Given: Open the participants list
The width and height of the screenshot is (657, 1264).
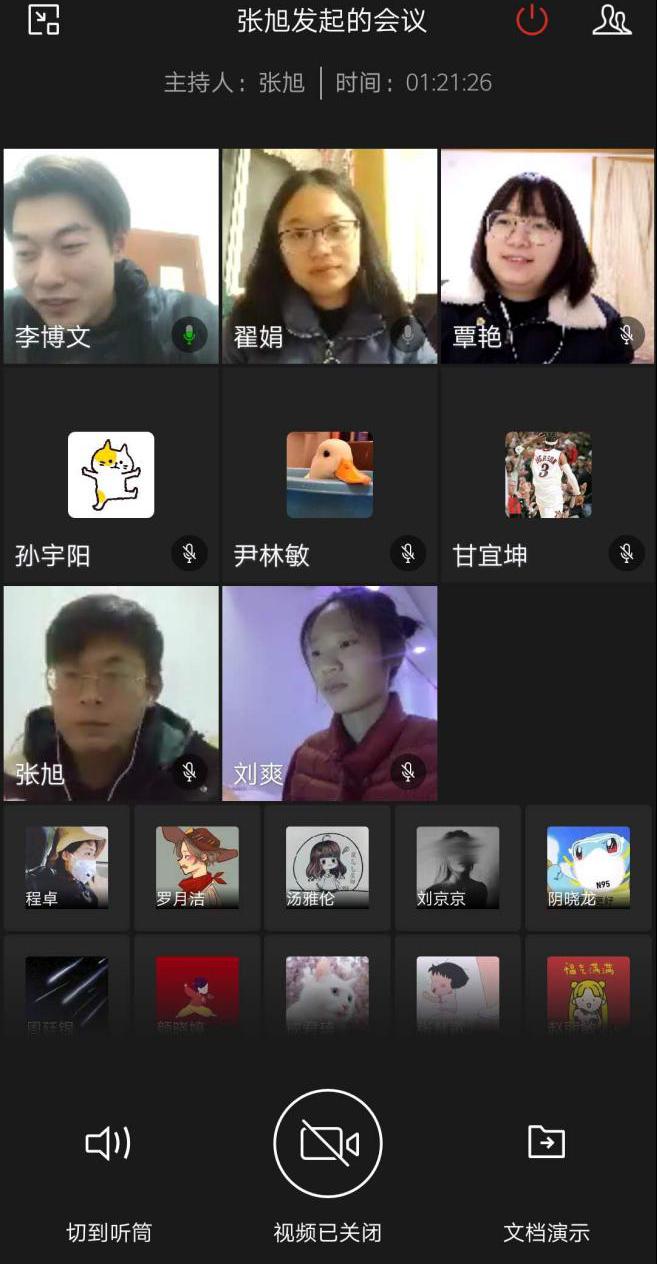Looking at the screenshot, I should (x=611, y=20).
